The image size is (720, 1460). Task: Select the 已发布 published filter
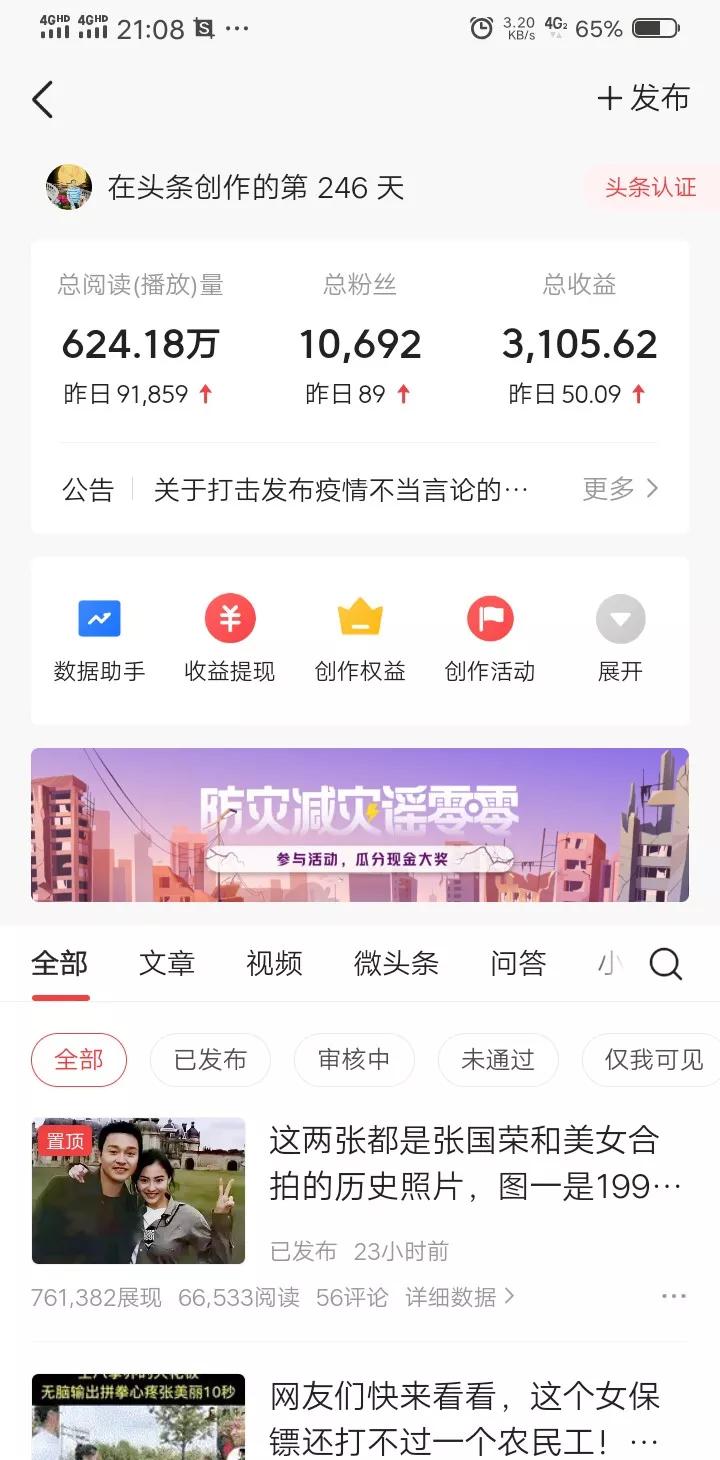(210, 1059)
